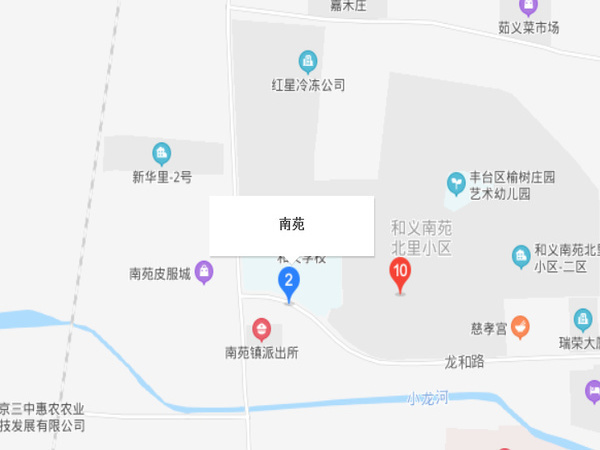Tap the blue map marker numbered 2

289,283
